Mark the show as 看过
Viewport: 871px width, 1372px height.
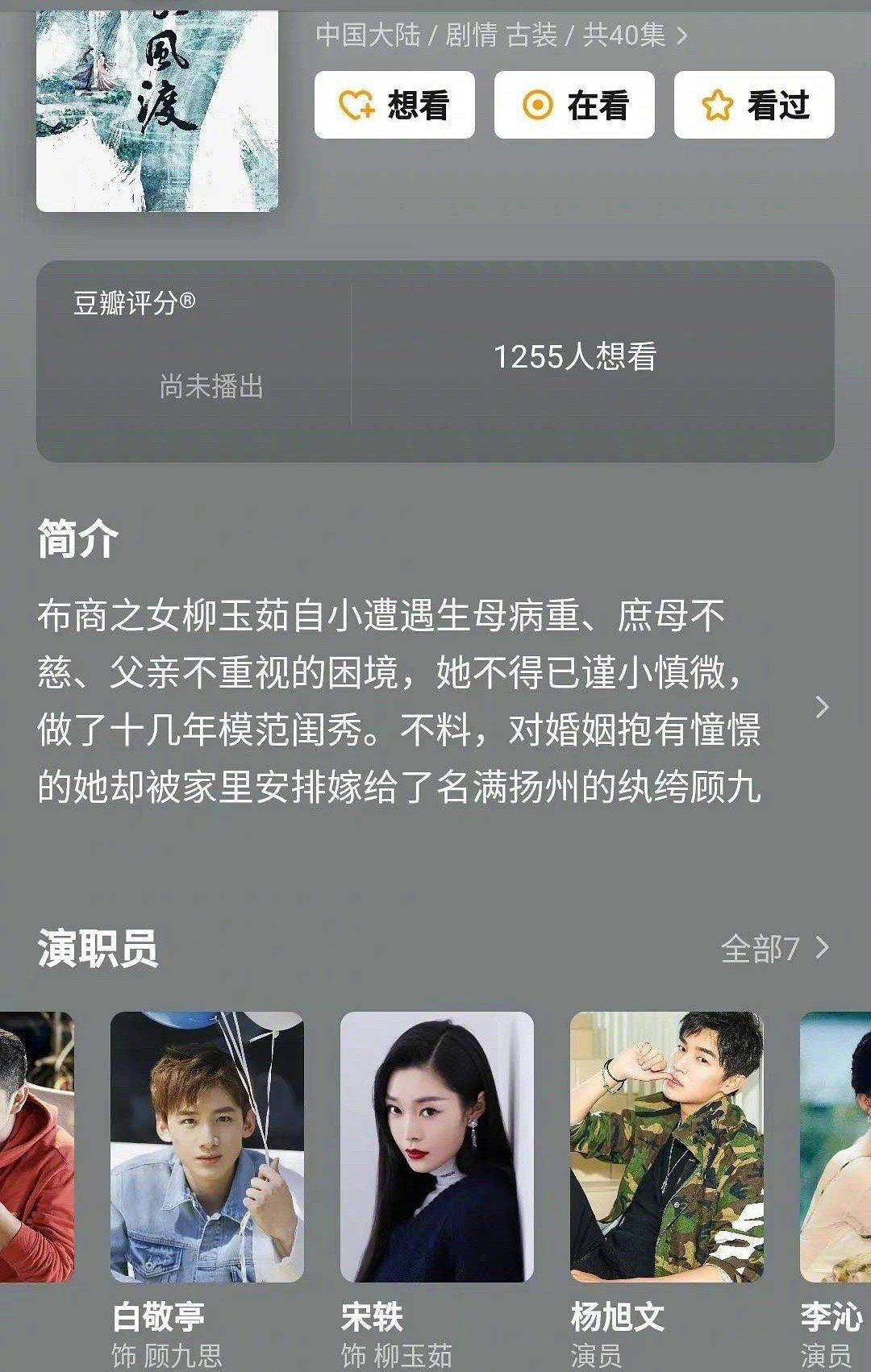point(754,105)
